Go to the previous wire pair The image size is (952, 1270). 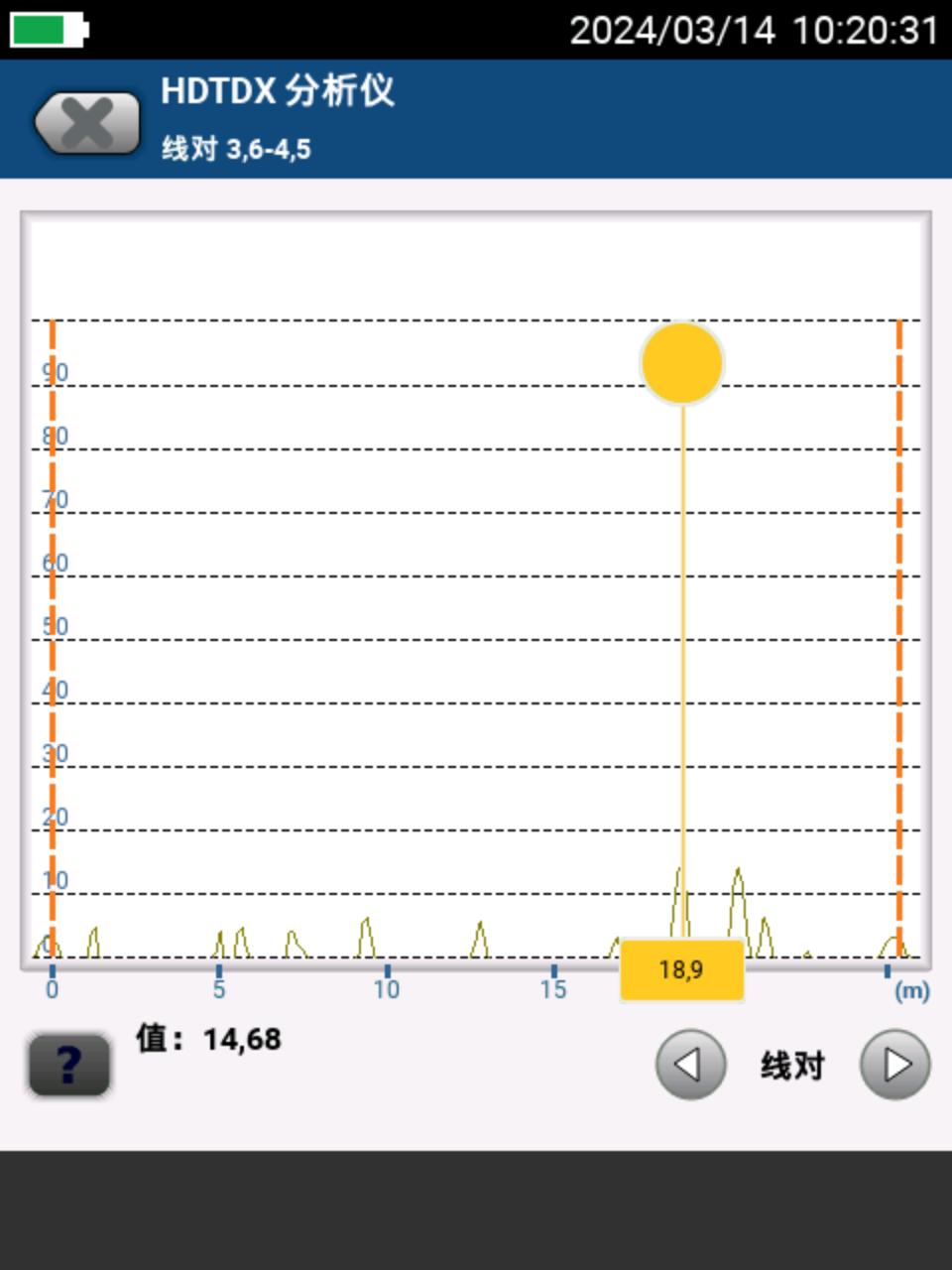pos(690,1065)
